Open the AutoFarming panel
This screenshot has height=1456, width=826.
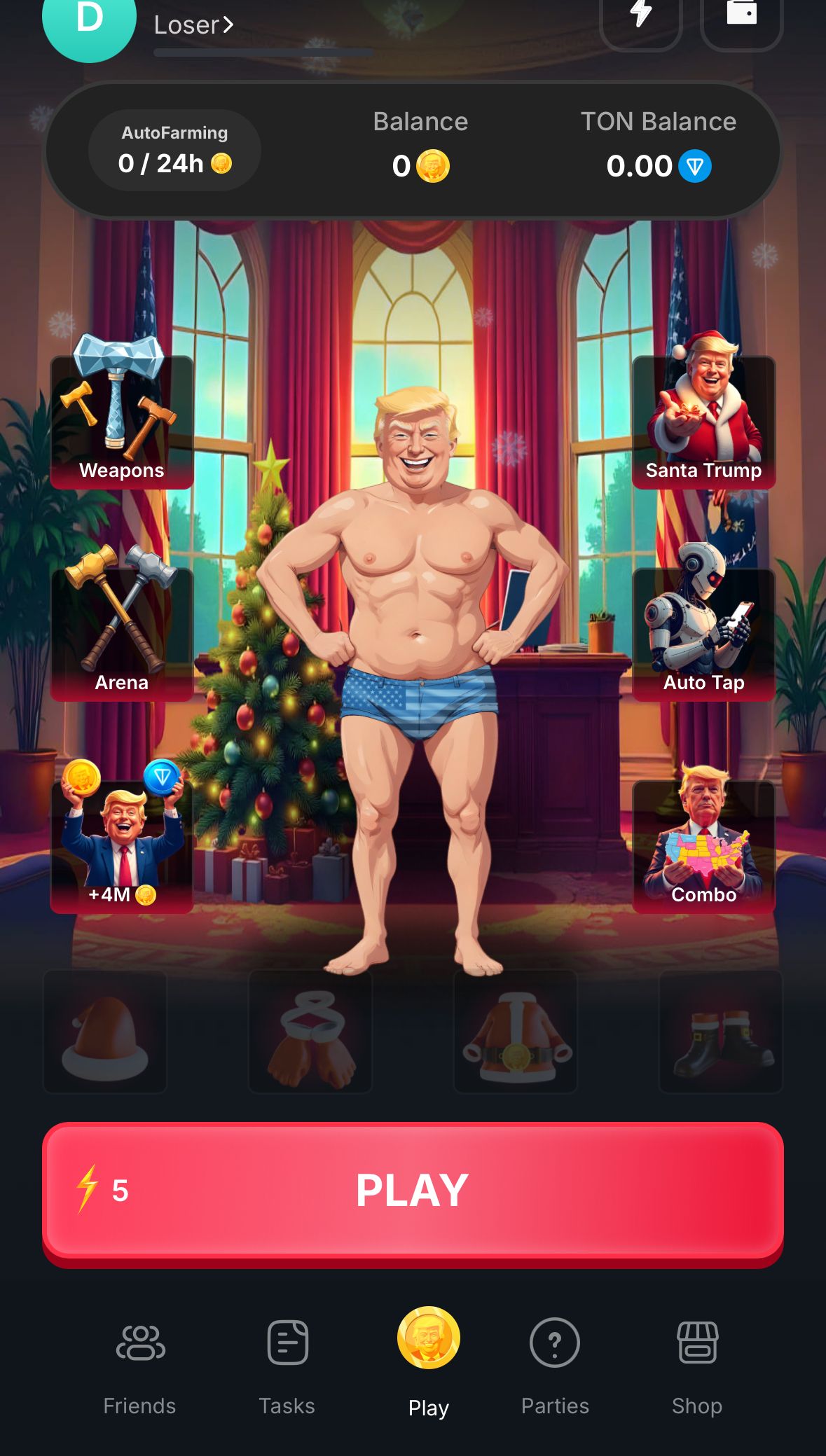174,150
